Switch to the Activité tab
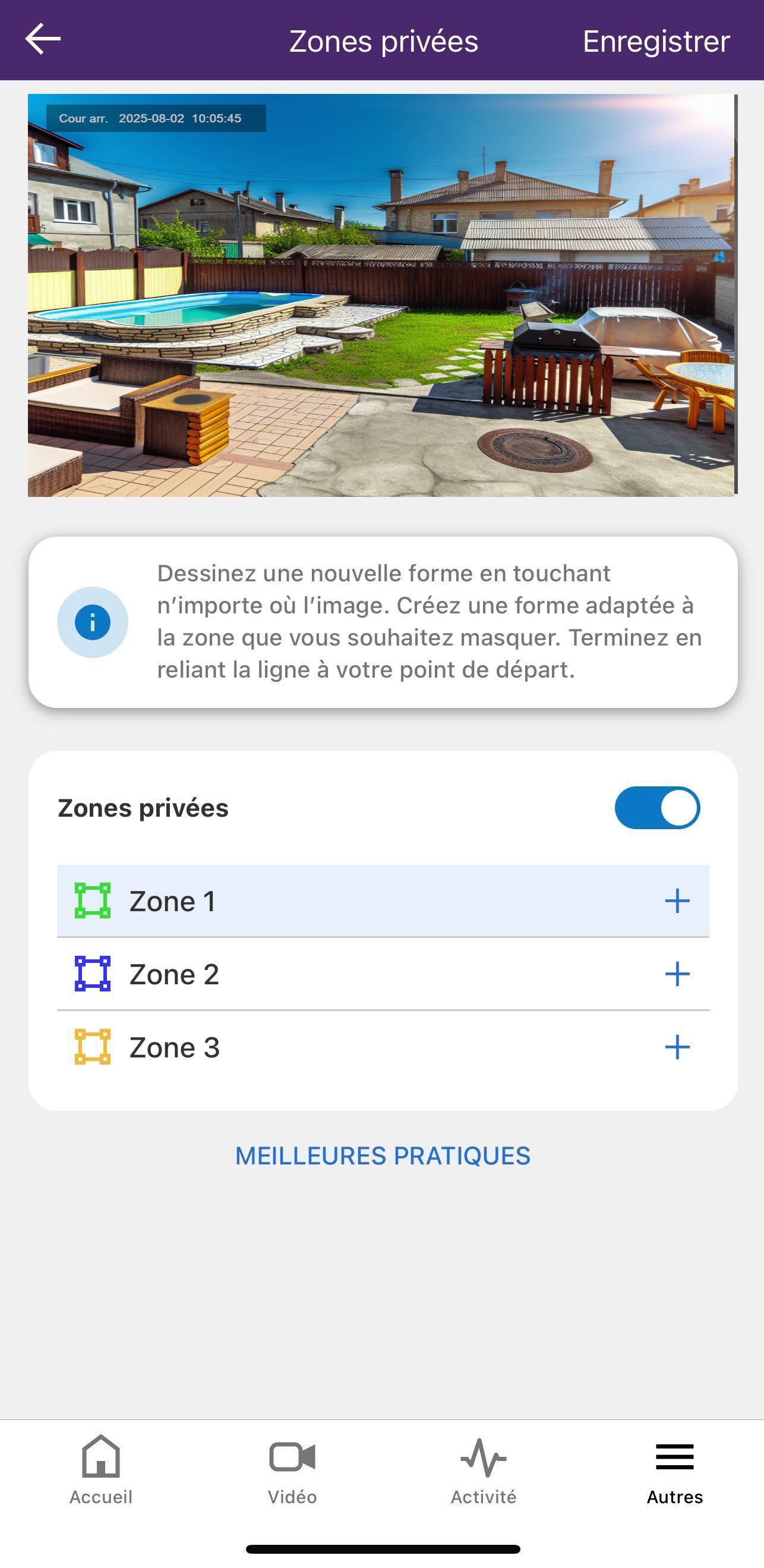This screenshot has height=1568, width=764. (483, 1469)
